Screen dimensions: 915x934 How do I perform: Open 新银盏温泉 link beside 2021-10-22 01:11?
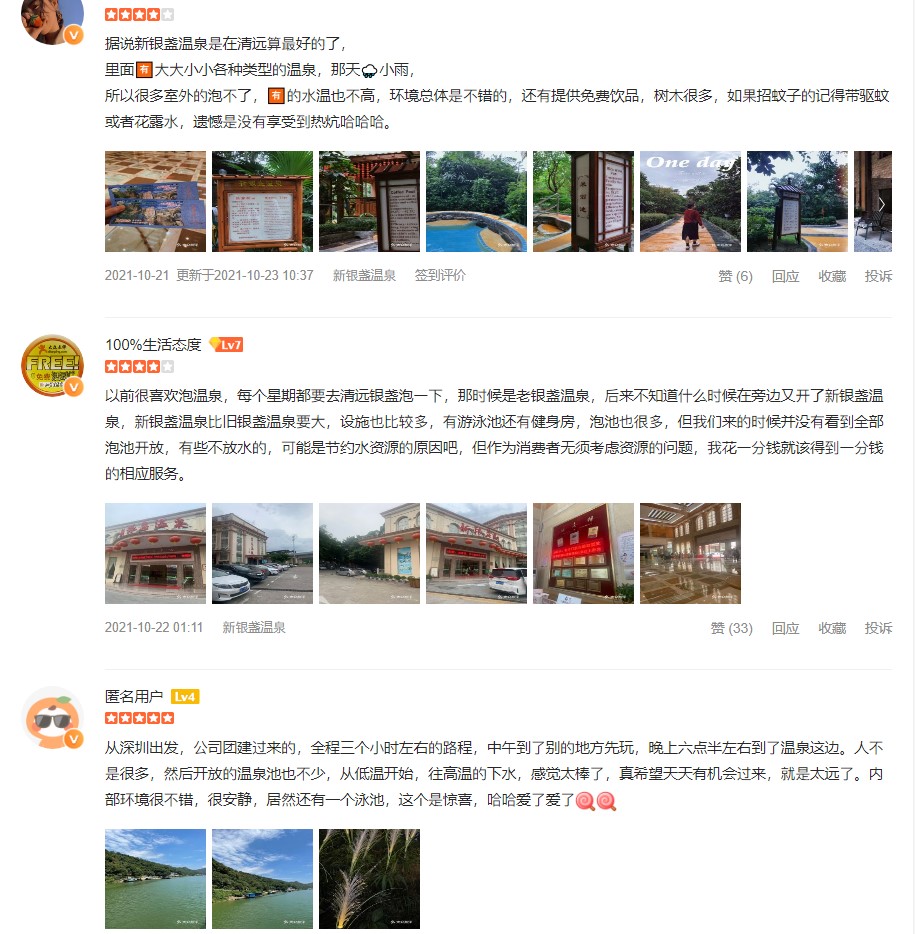pyautogui.click(x=254, y=628)
